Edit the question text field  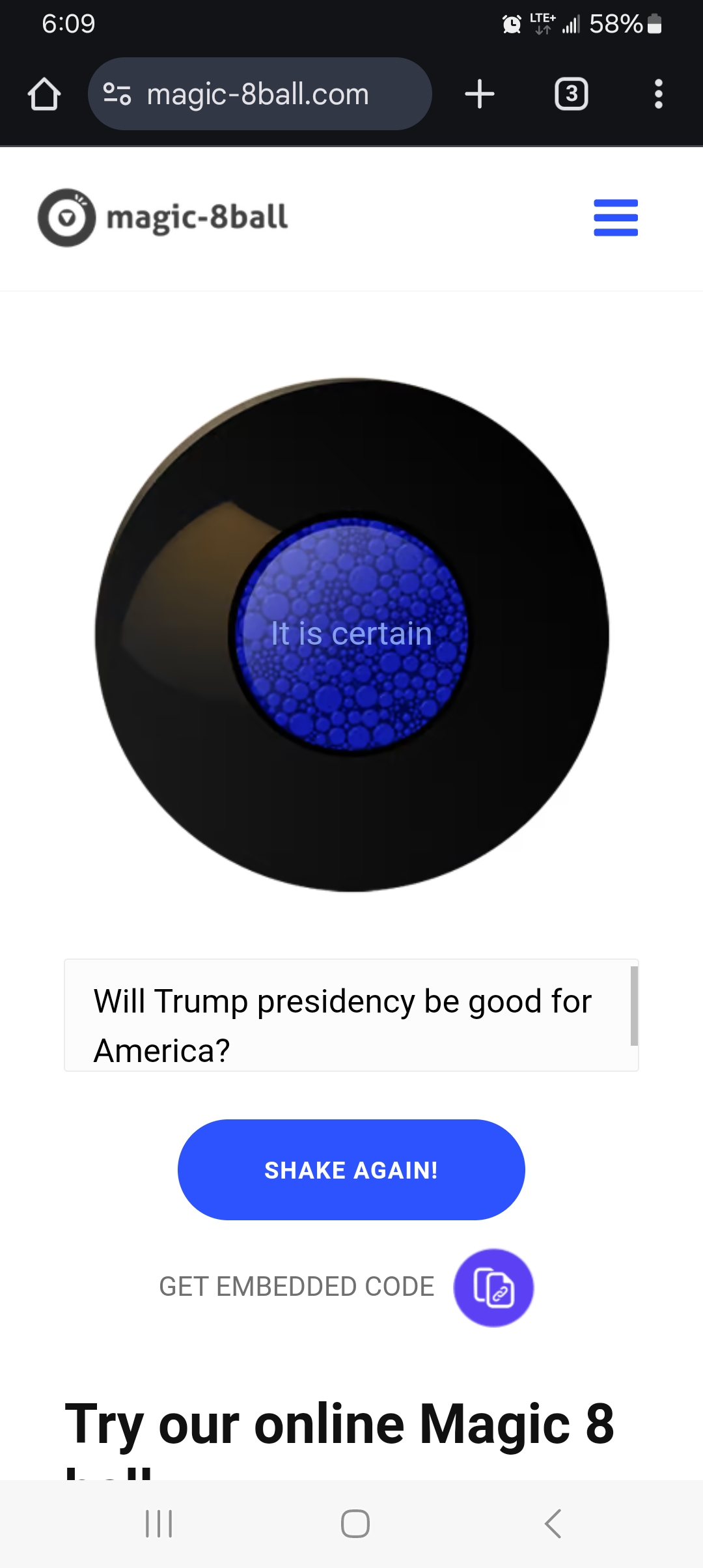coord(345,1016)
